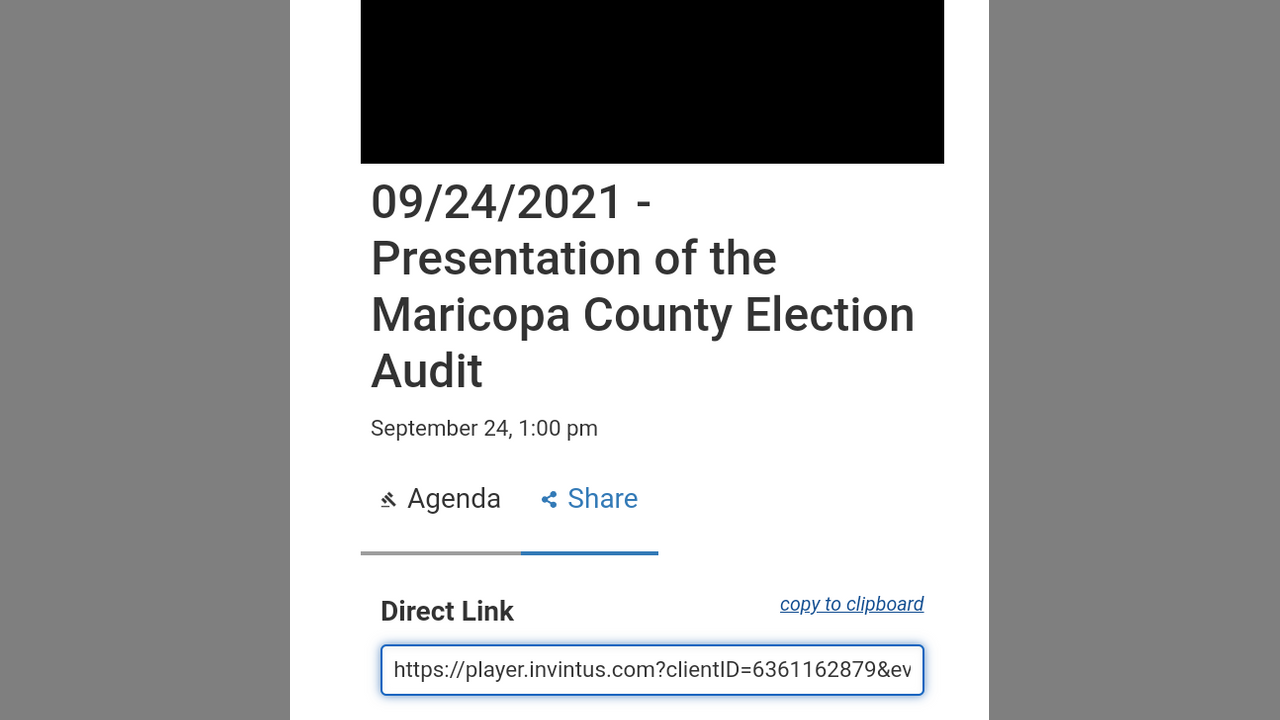Tap the video player area
This screenshot has height=720, width=1280.
(651, 80)
